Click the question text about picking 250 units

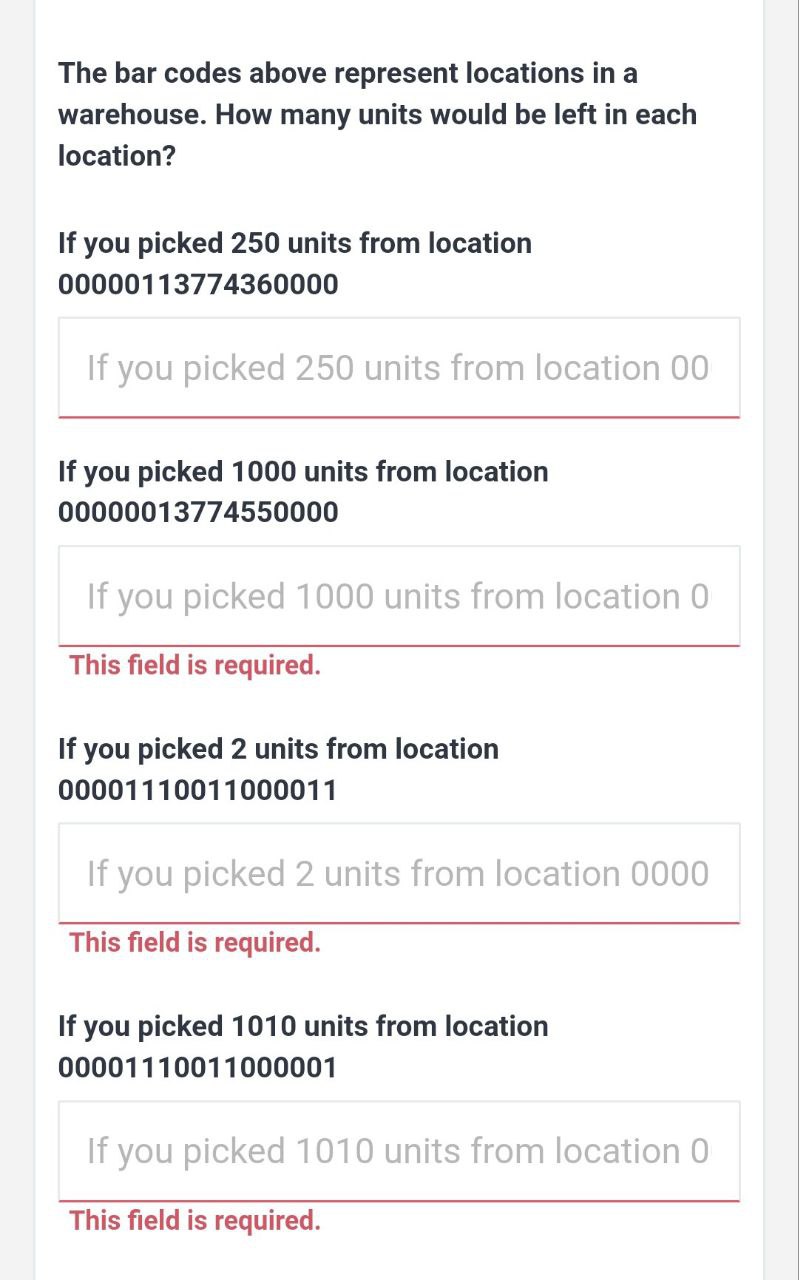coord(294,243)
